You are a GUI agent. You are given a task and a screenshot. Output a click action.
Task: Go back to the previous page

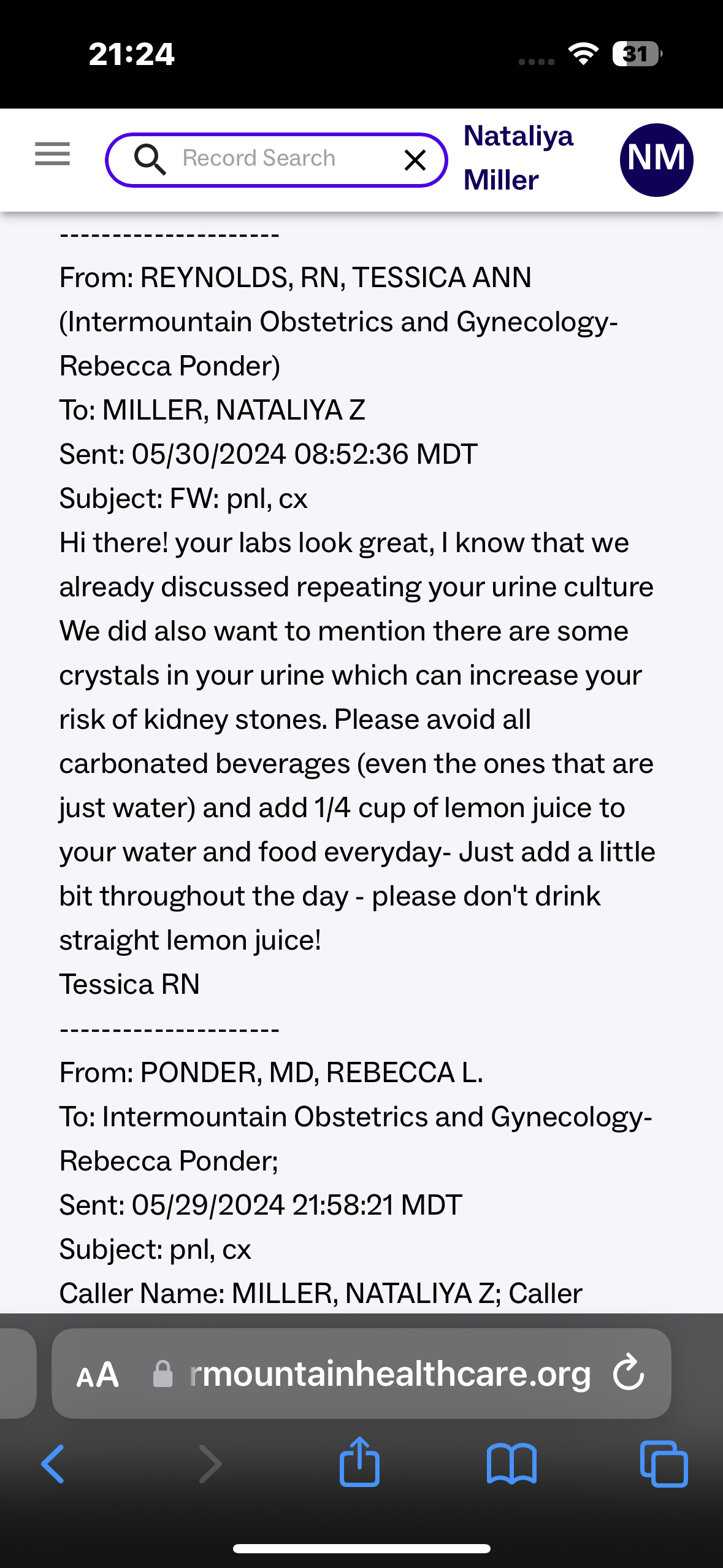click(x=53, y=1464)
